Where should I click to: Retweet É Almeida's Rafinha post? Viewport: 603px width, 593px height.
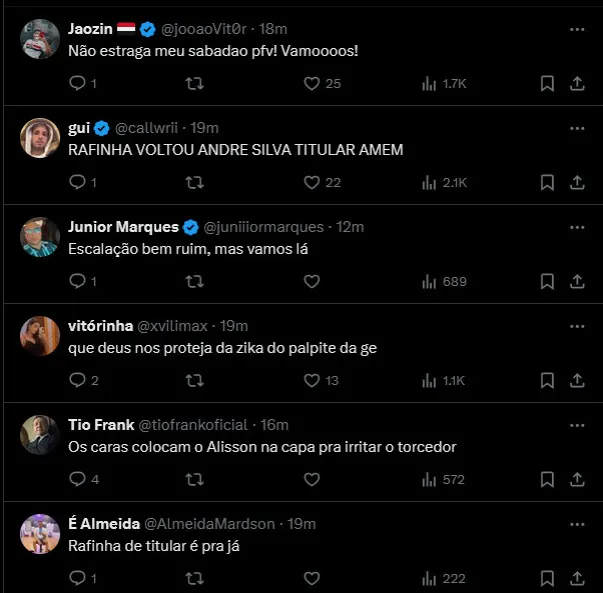point(196,578)
